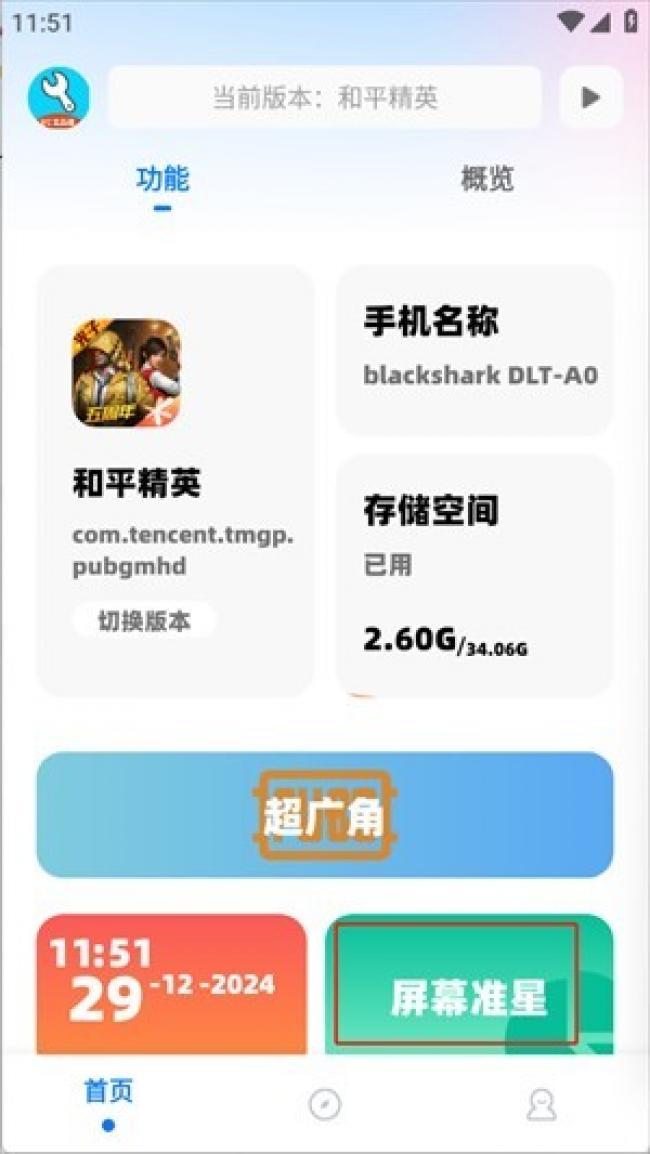
Task: Tap the current version 和平精英 bar
Action: (324, 97)
